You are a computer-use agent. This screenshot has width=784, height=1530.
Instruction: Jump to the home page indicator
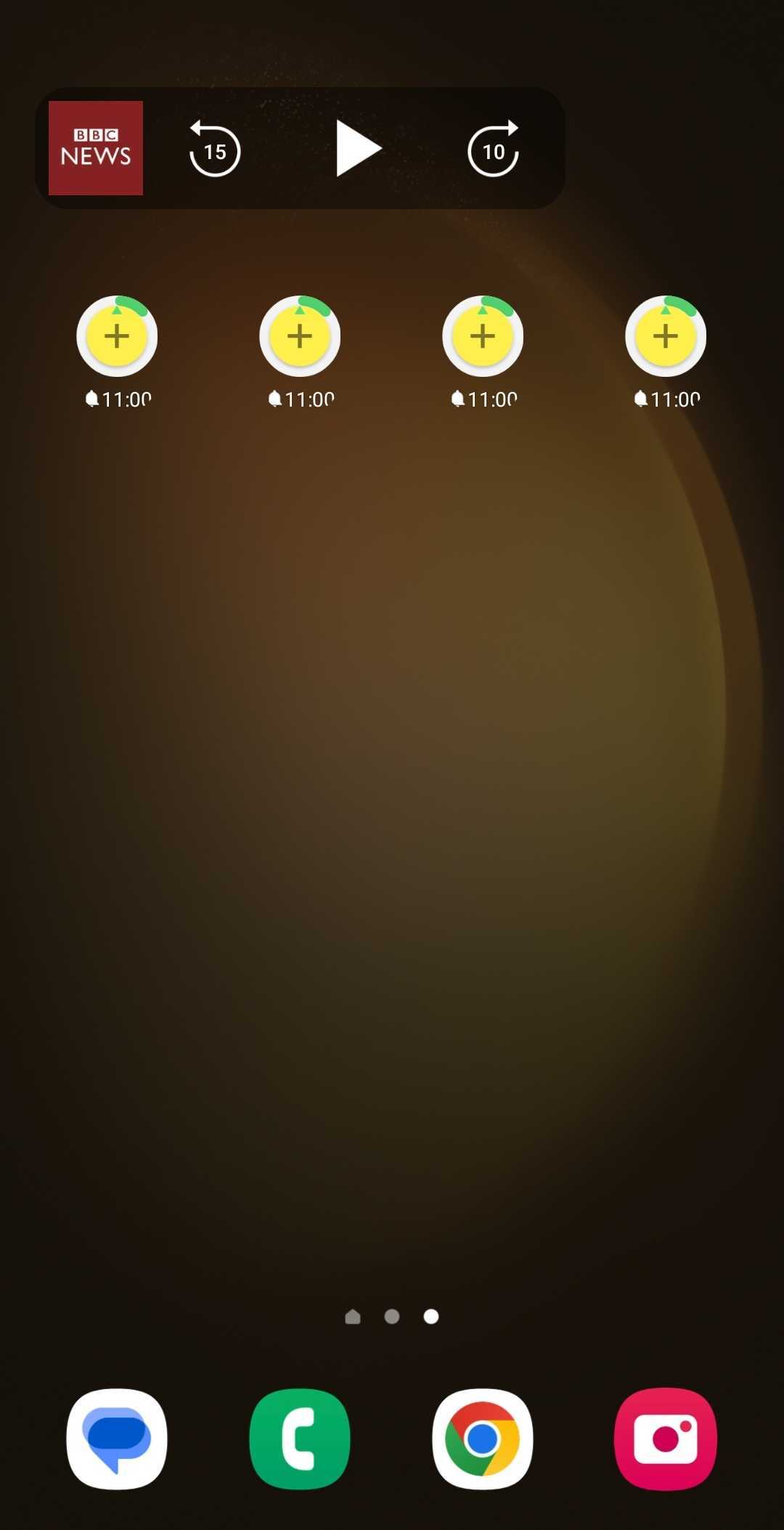[x=353, y=1317]
